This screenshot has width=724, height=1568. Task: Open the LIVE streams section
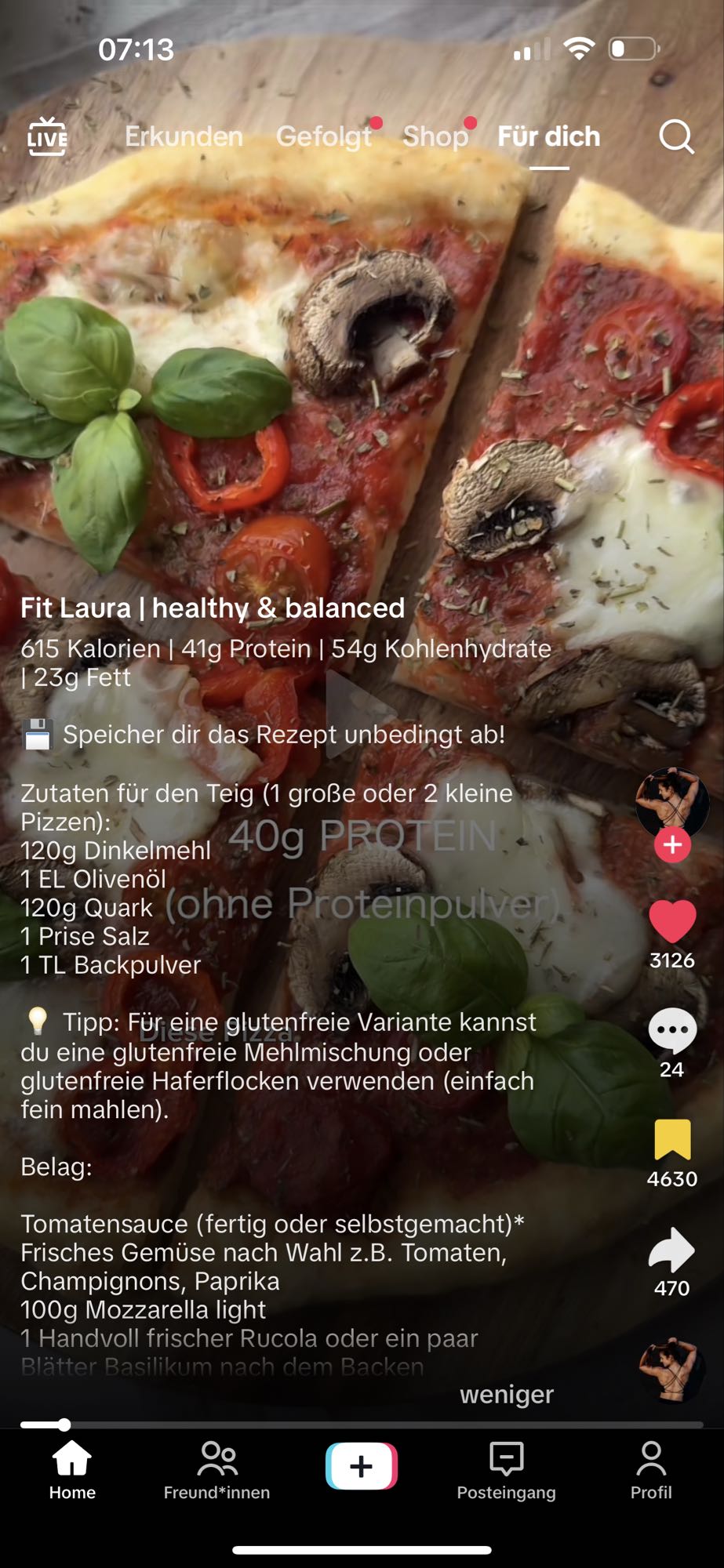click(x=49, y=137)
